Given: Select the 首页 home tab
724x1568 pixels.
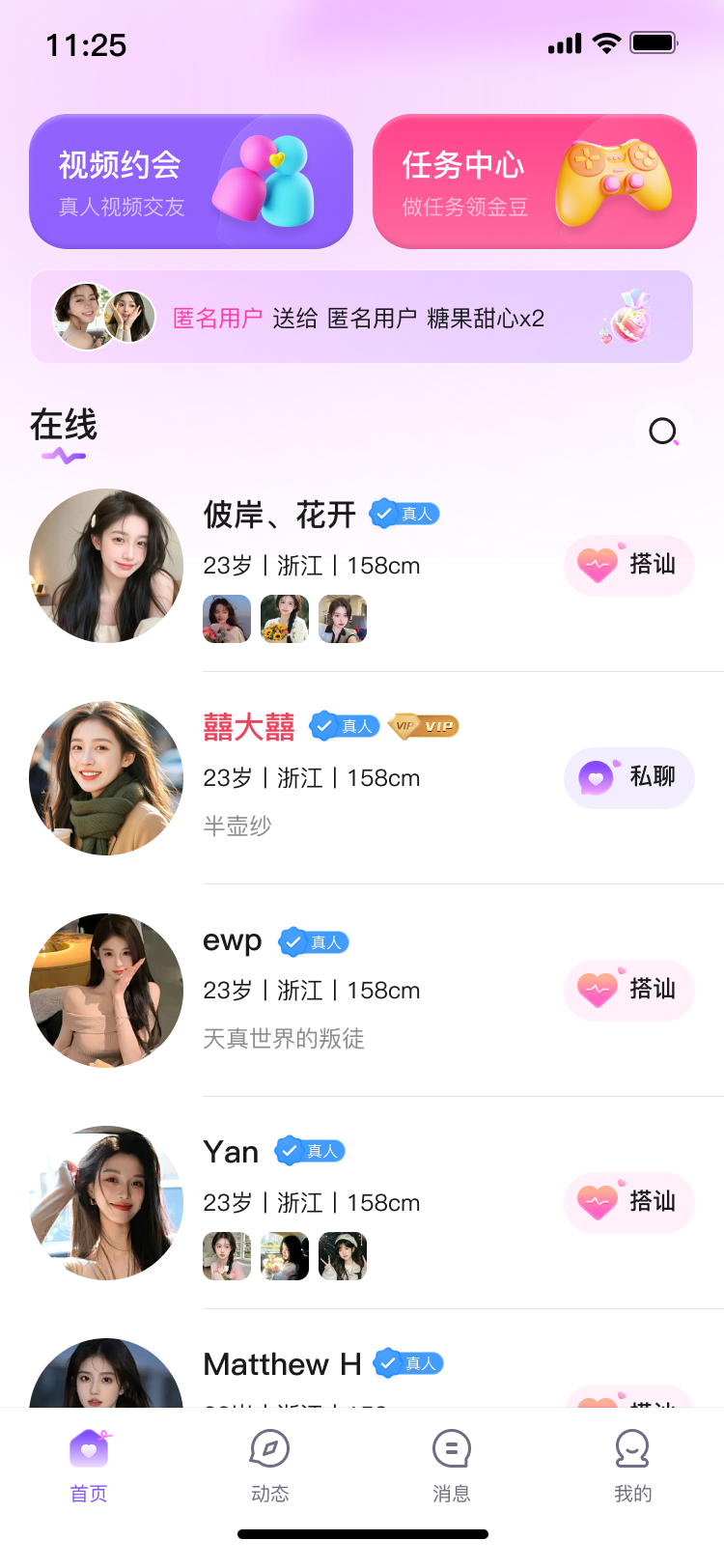Looking at the screenshot, I should tap(89, 1466).
